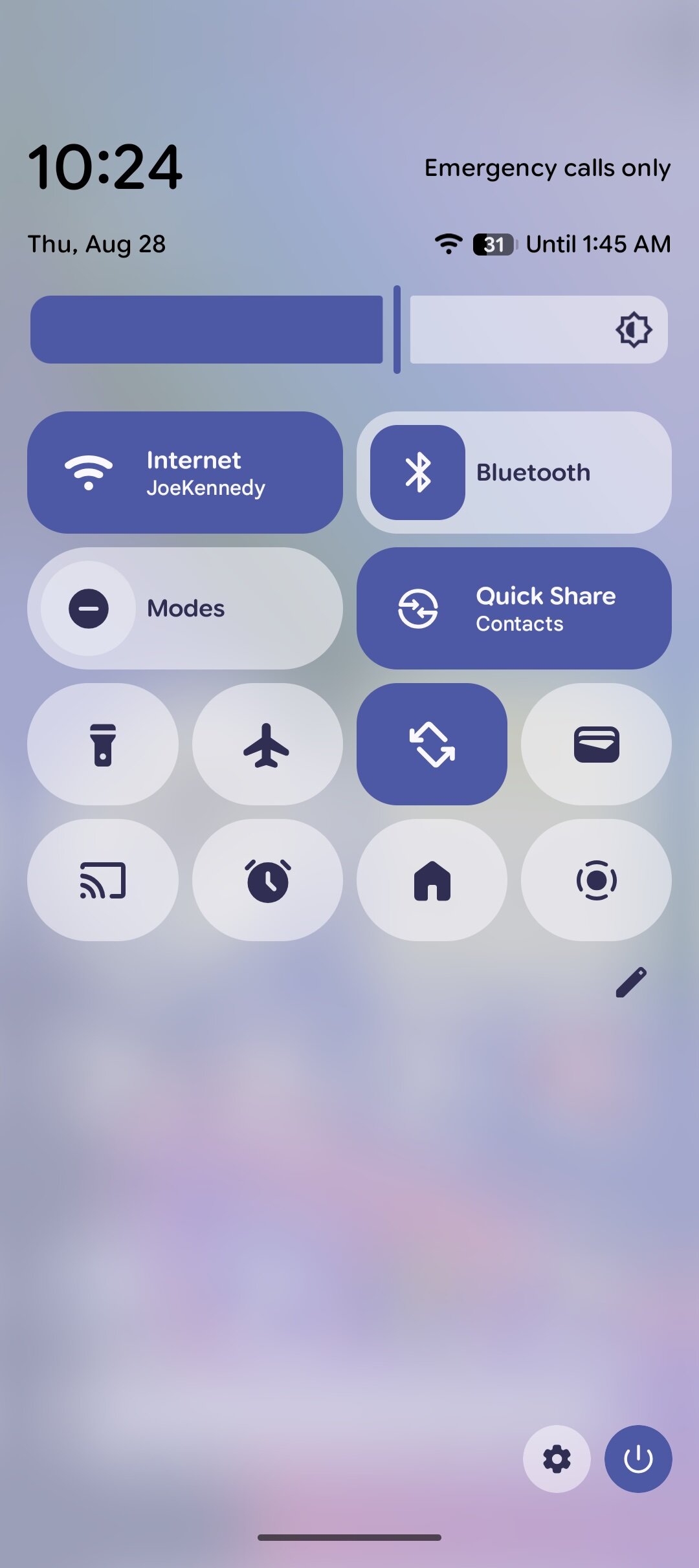
Task: Open the screen cast tile
Action: [x=103, y=880]
